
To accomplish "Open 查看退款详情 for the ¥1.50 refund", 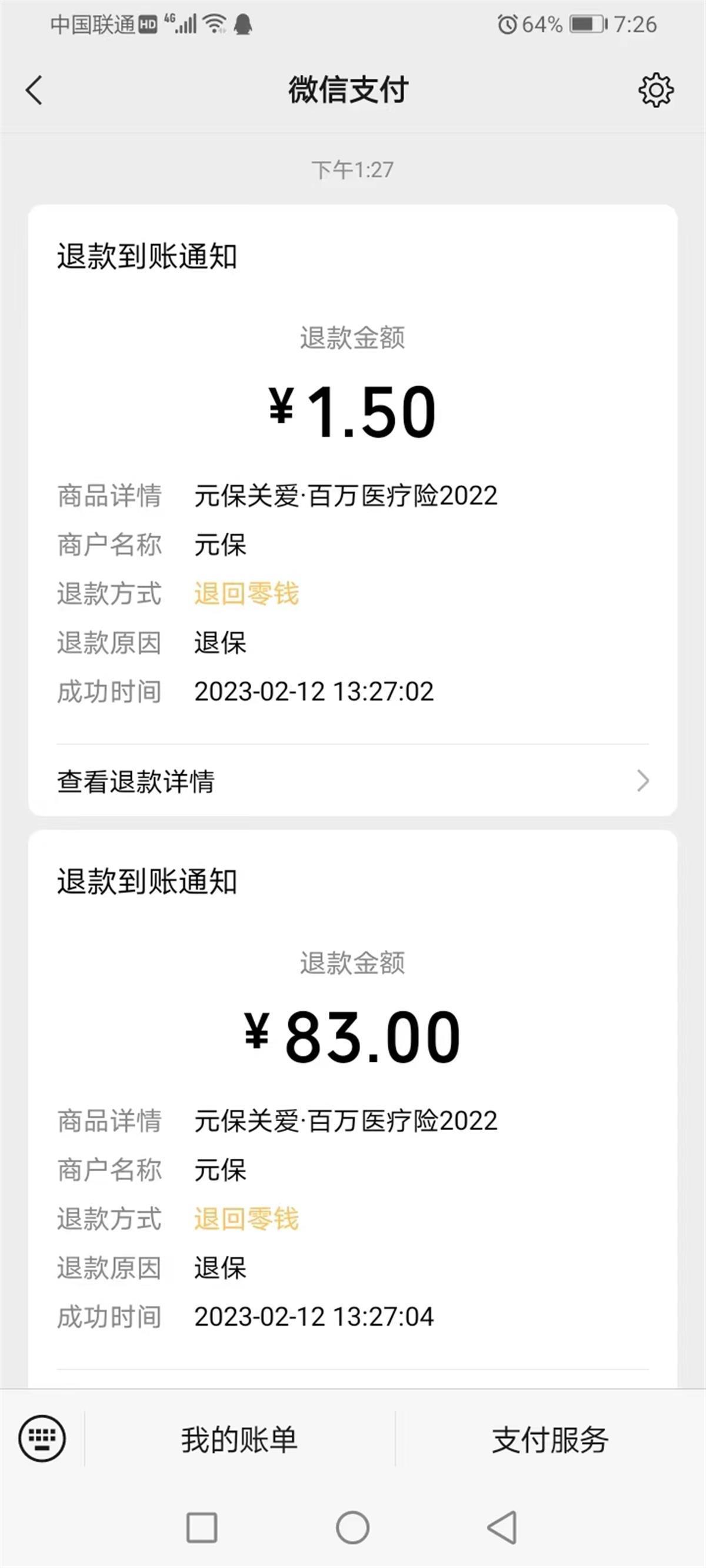I will (352, 781).
